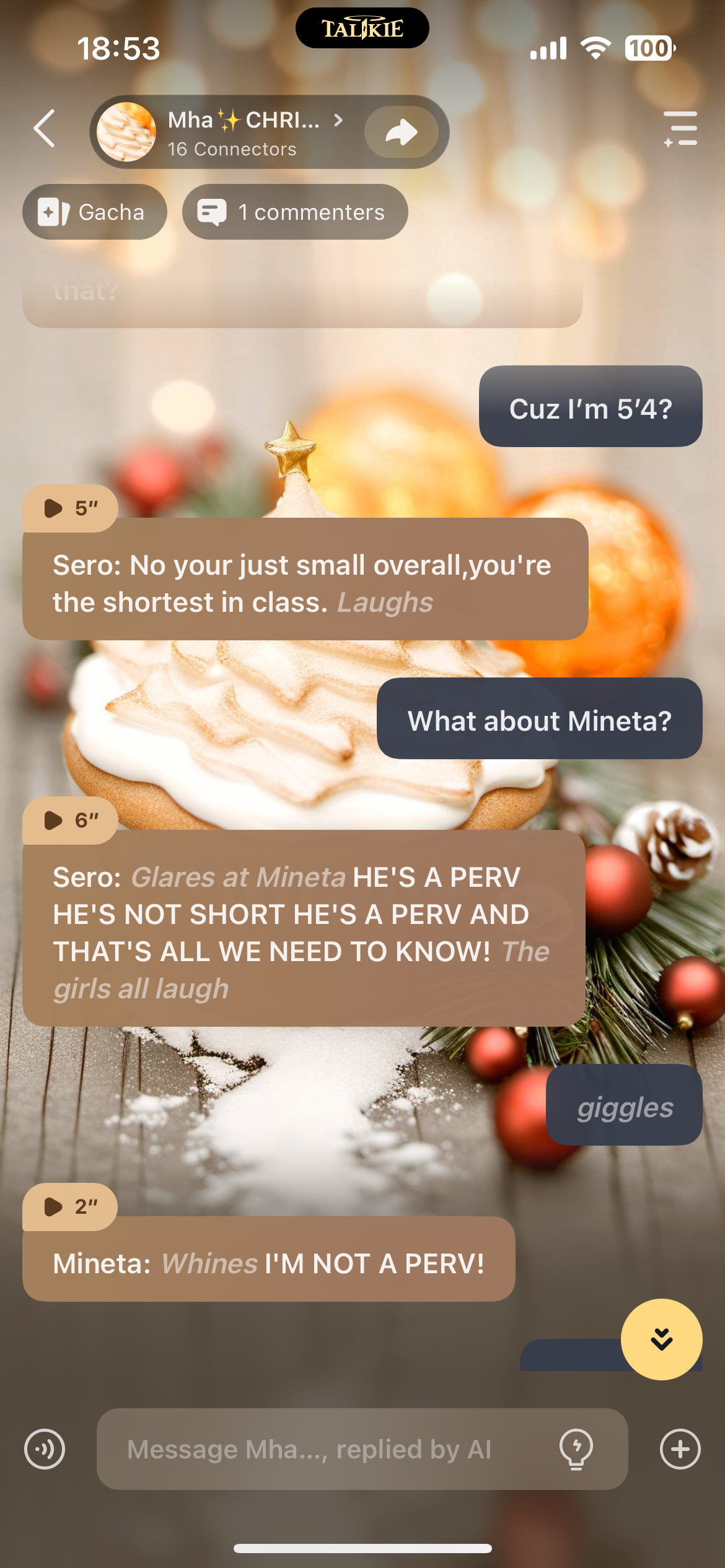Play Mineta's 2" voice clip
Screen dimensions: 725x1568
[69, 1206]
